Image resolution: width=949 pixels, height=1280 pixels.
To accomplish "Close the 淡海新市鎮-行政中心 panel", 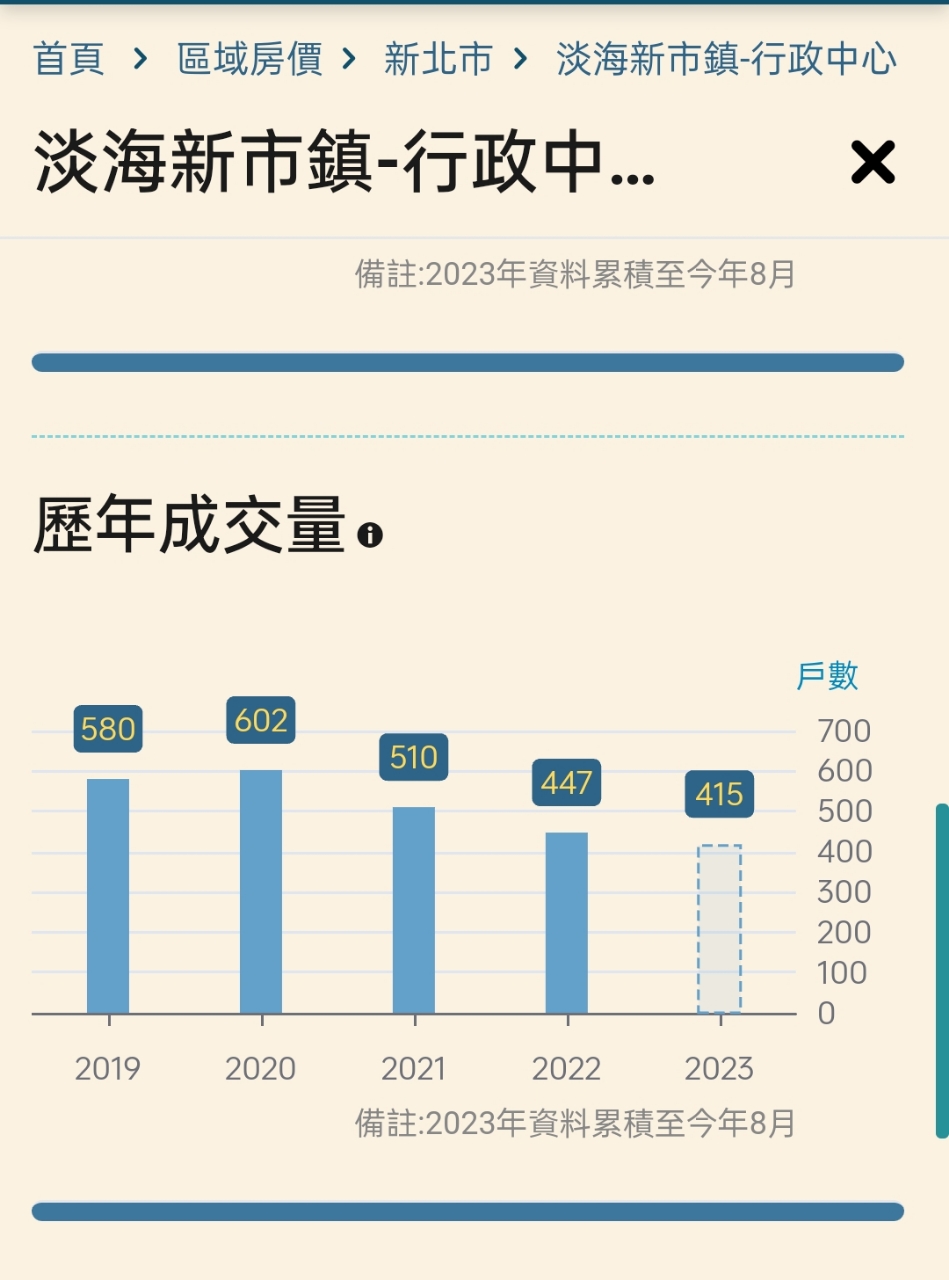I will [x=872, y=162].
